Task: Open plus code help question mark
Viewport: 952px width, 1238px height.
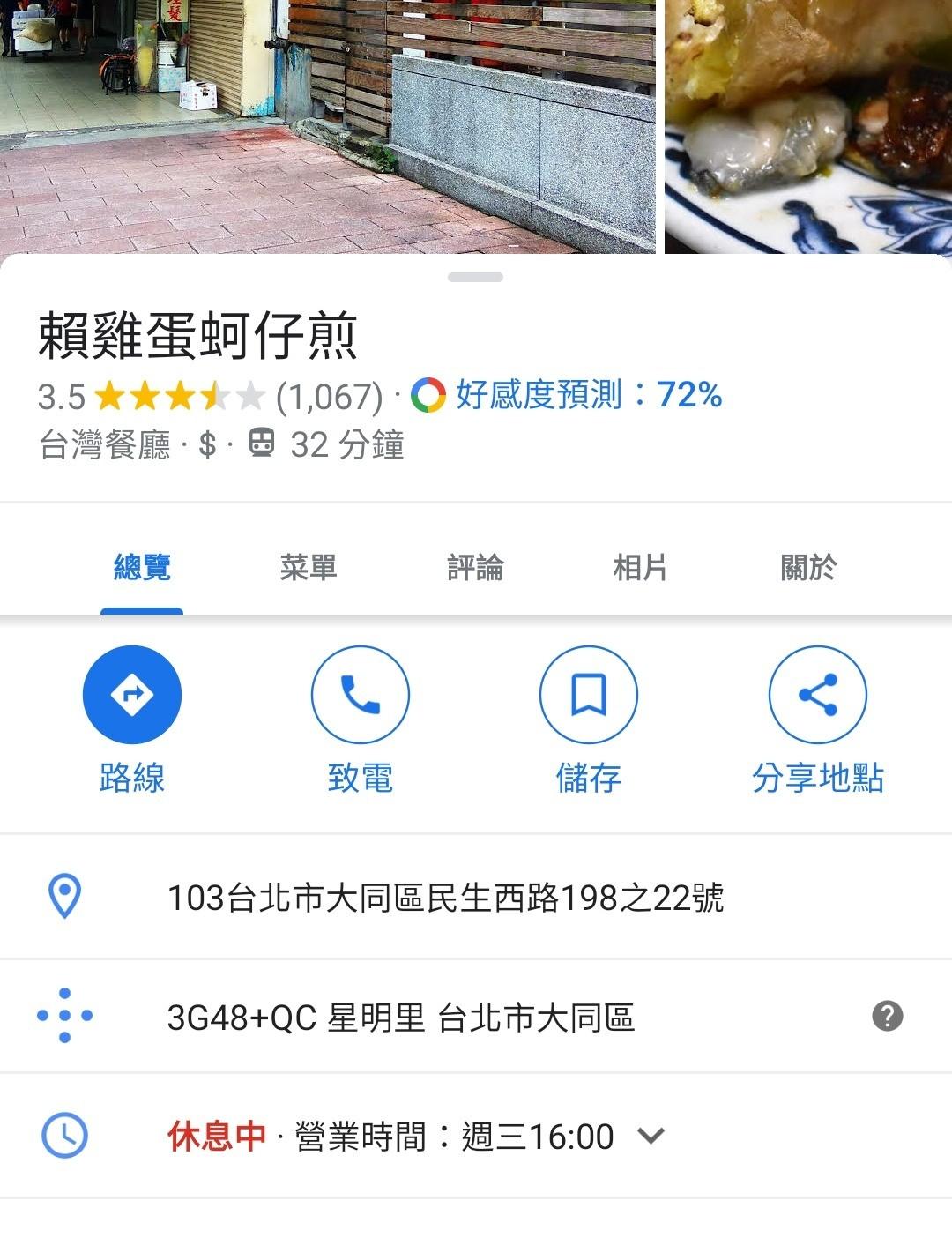Action: click(x=887, y=1016)
